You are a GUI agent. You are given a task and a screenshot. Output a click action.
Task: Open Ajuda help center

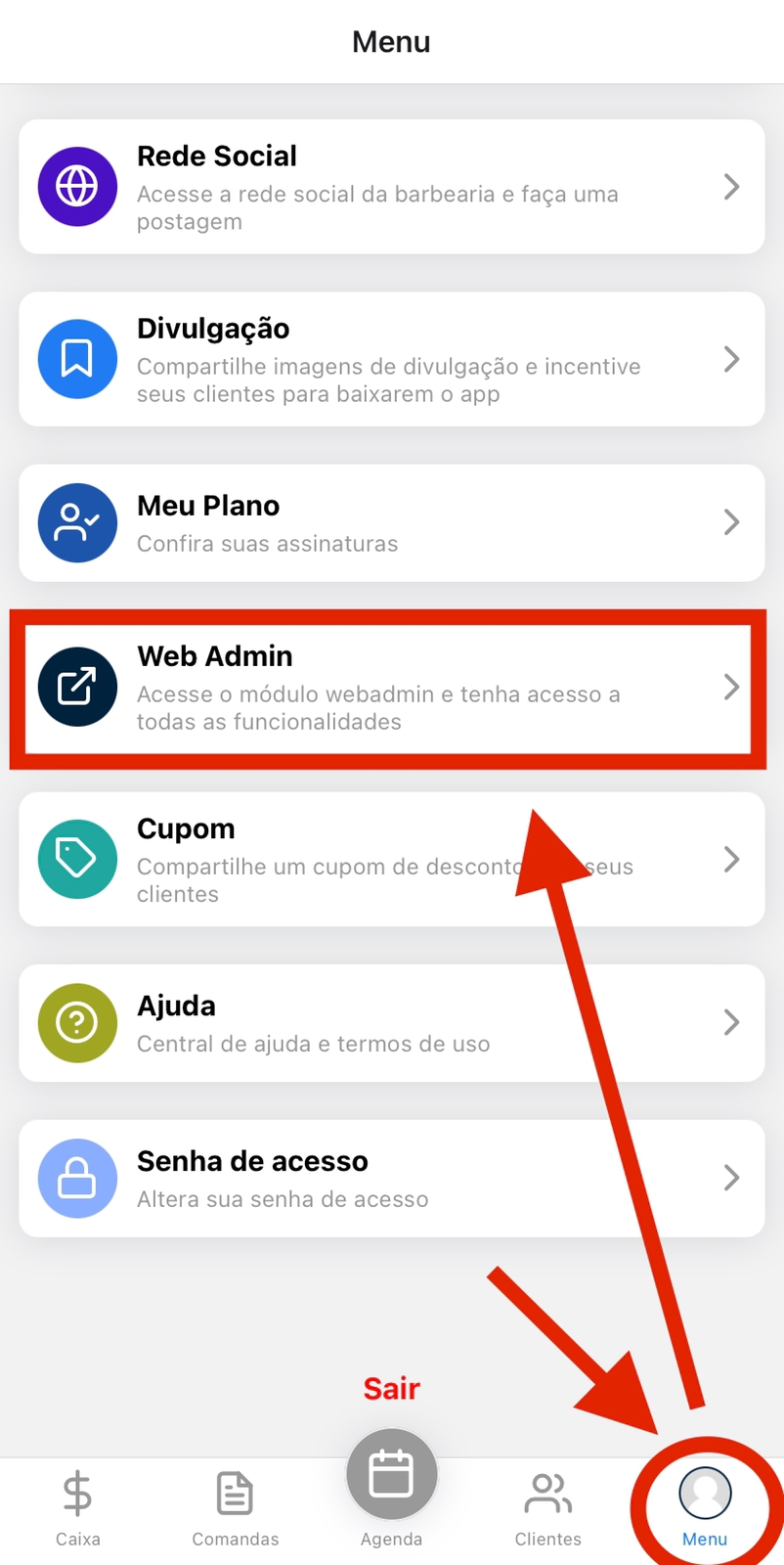[x=391, y=1023]
